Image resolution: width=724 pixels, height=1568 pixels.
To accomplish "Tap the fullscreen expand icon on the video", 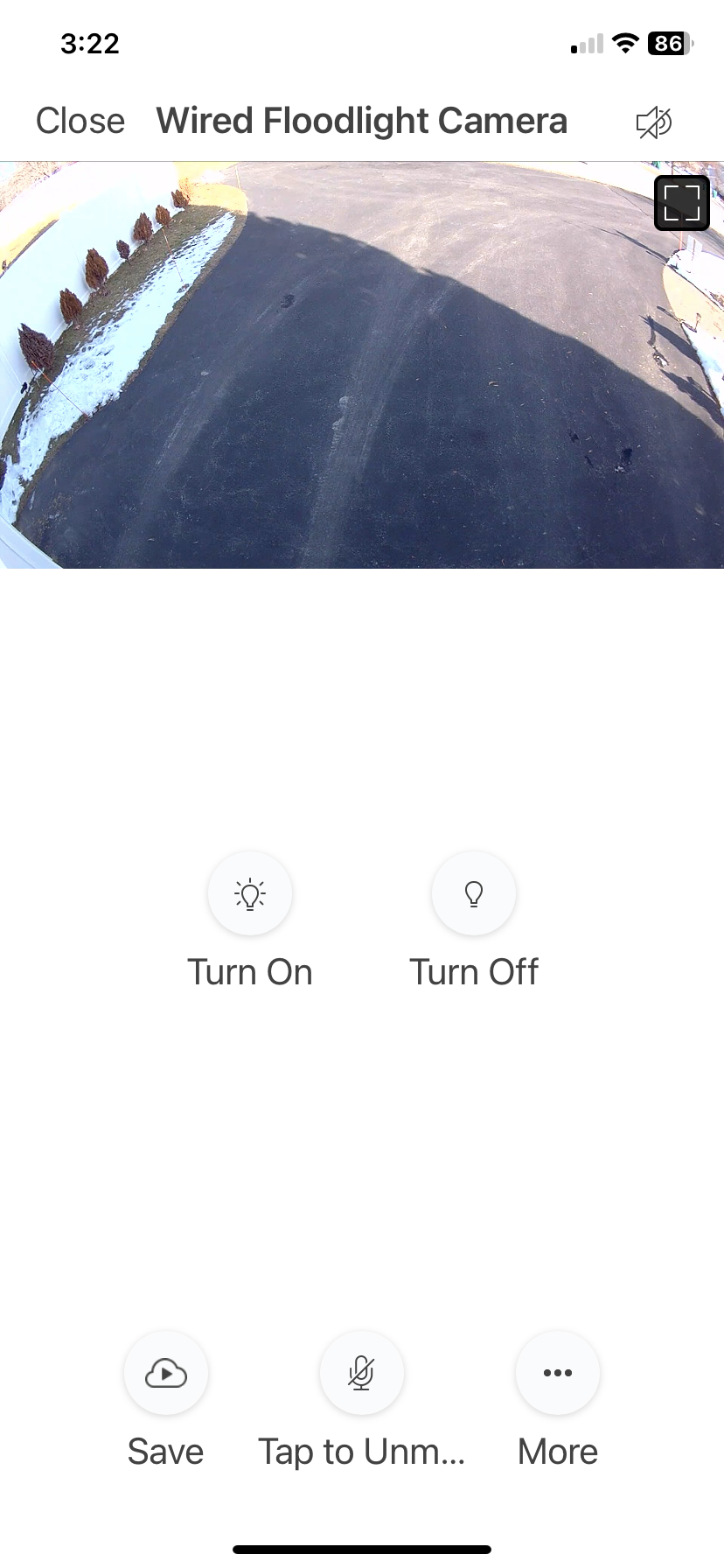I will [x=681, y=202].
